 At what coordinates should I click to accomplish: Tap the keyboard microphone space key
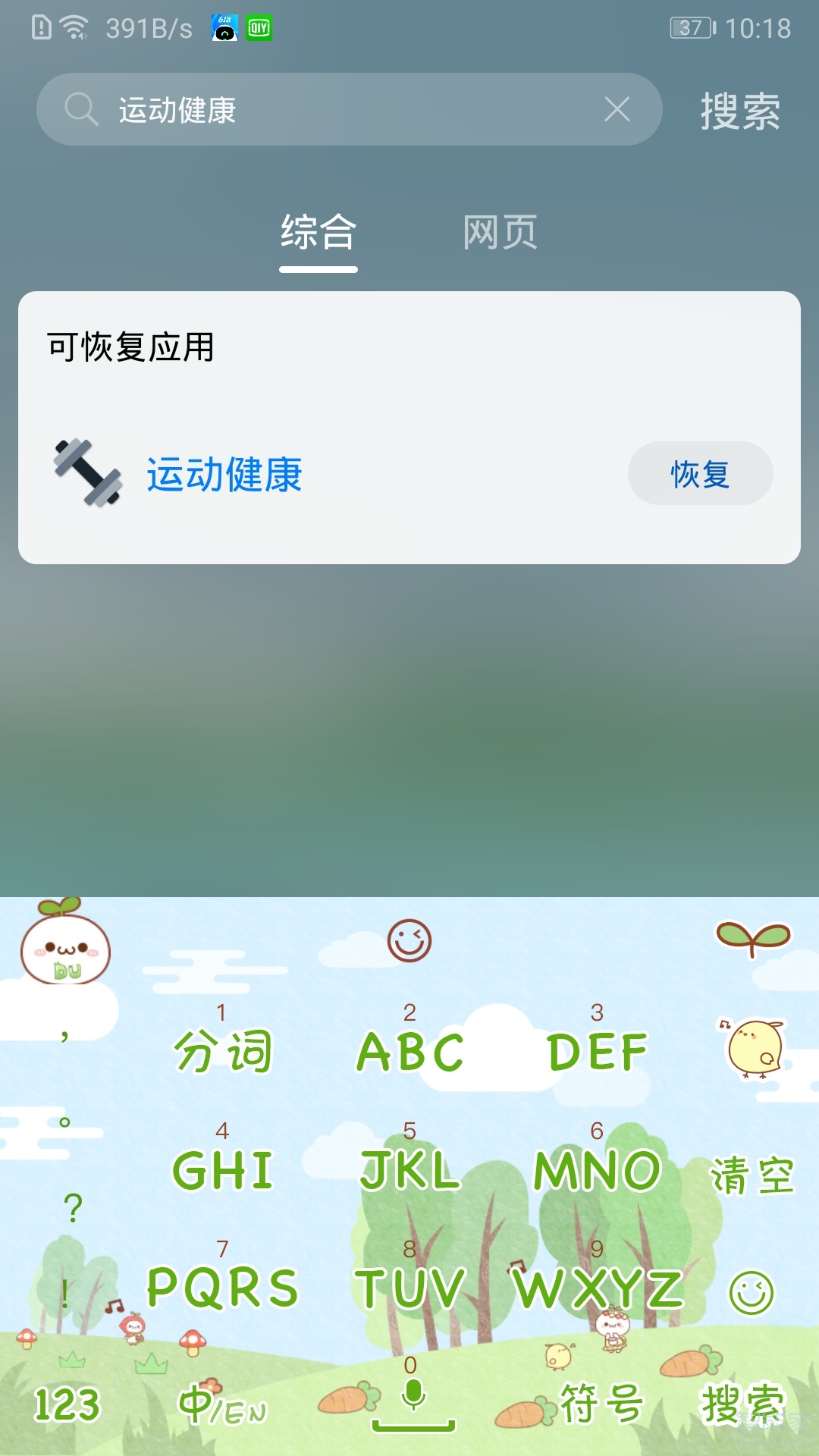click(413, 1401)
